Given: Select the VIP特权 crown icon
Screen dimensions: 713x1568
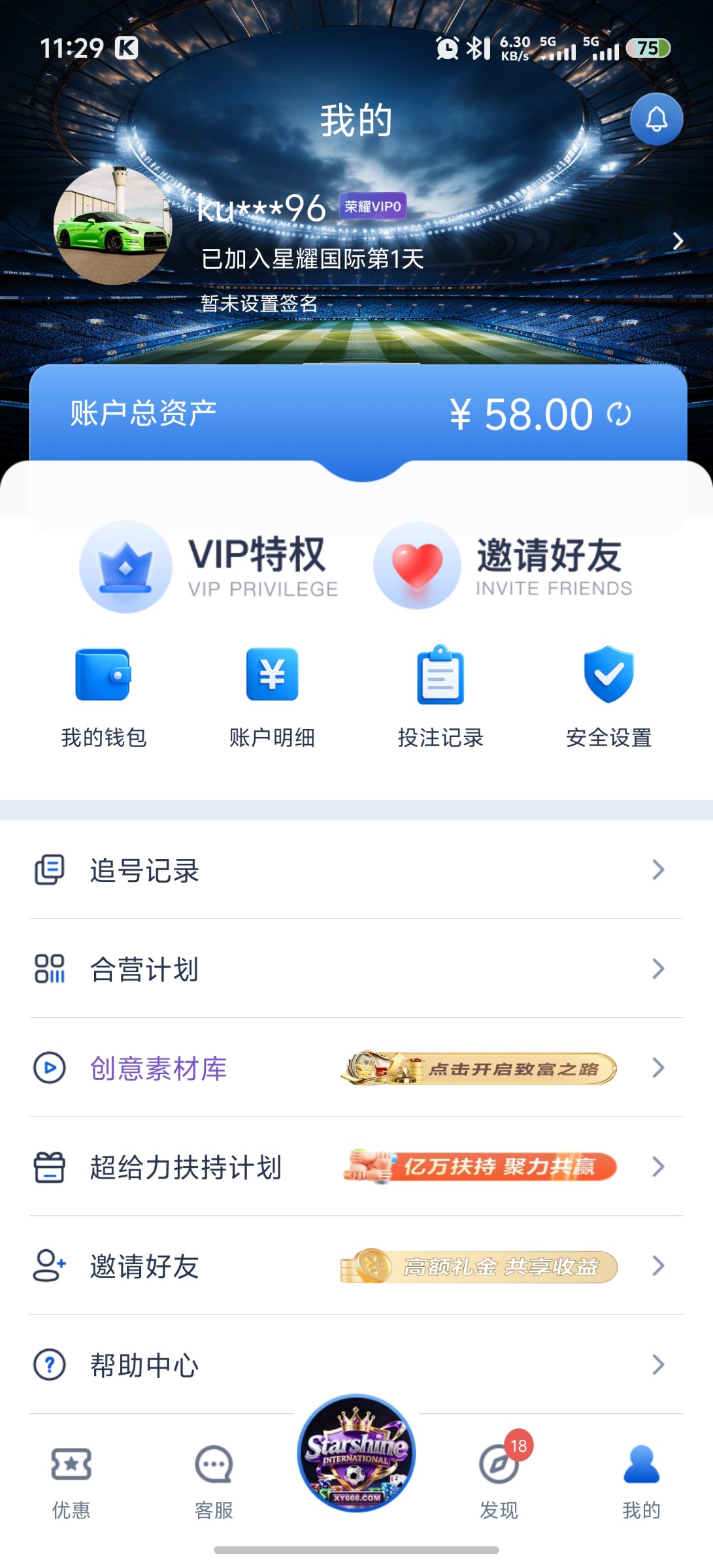Looking at the screenshot, I should tap(125, 566).
